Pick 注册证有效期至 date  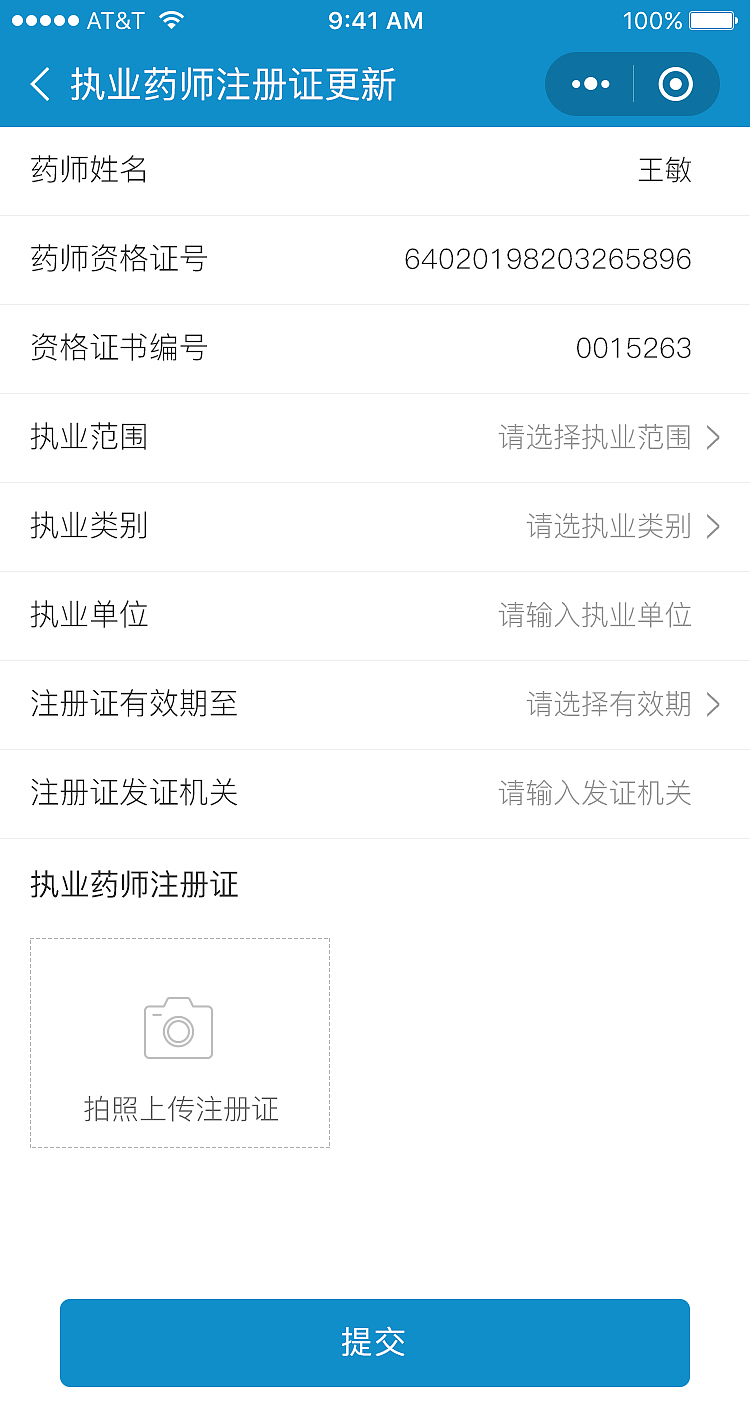click(x=622, y=705)
